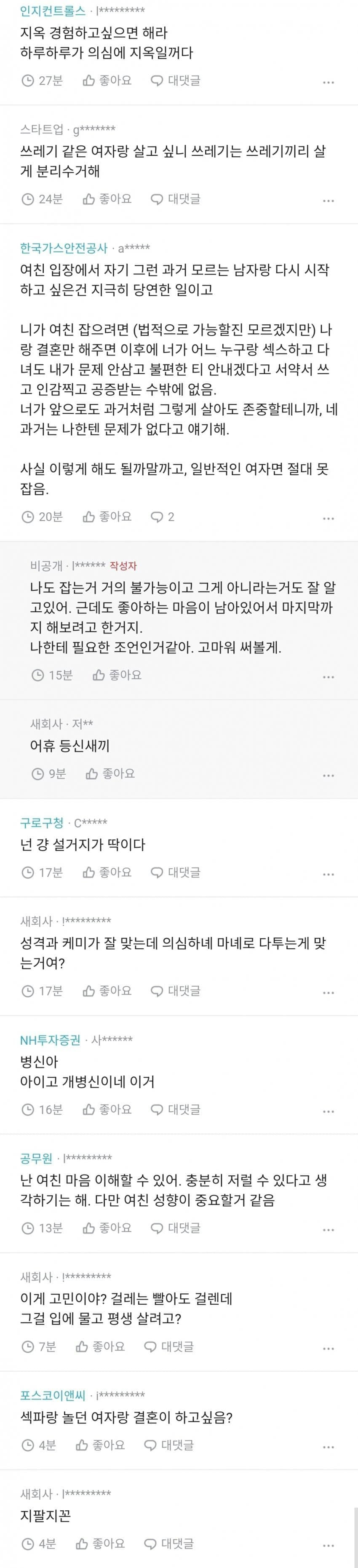Open more options on 지팔지꼰 comment

coord(328,1545)
